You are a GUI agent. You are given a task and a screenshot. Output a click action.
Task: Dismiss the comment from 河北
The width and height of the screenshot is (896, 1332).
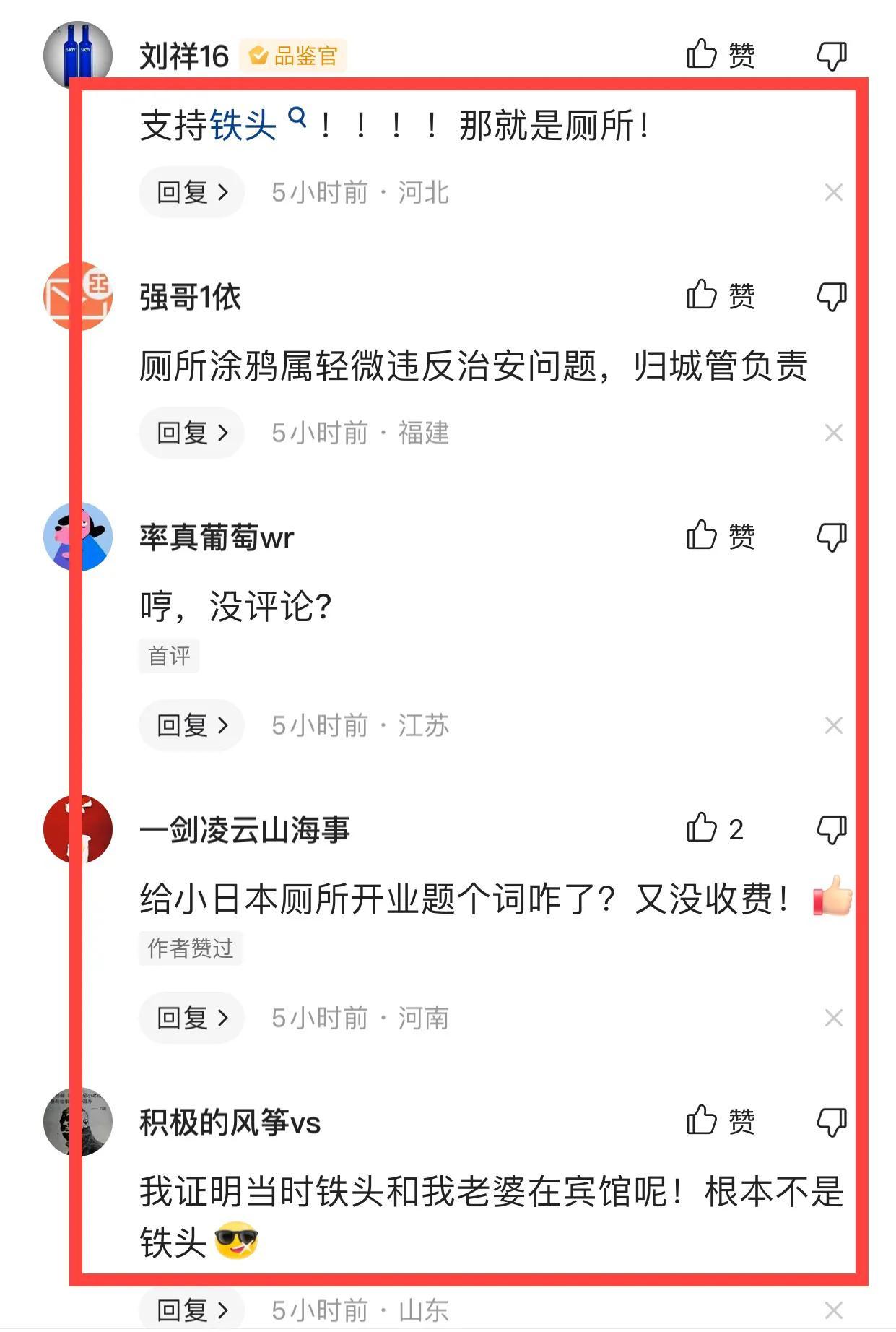point(833,192)
